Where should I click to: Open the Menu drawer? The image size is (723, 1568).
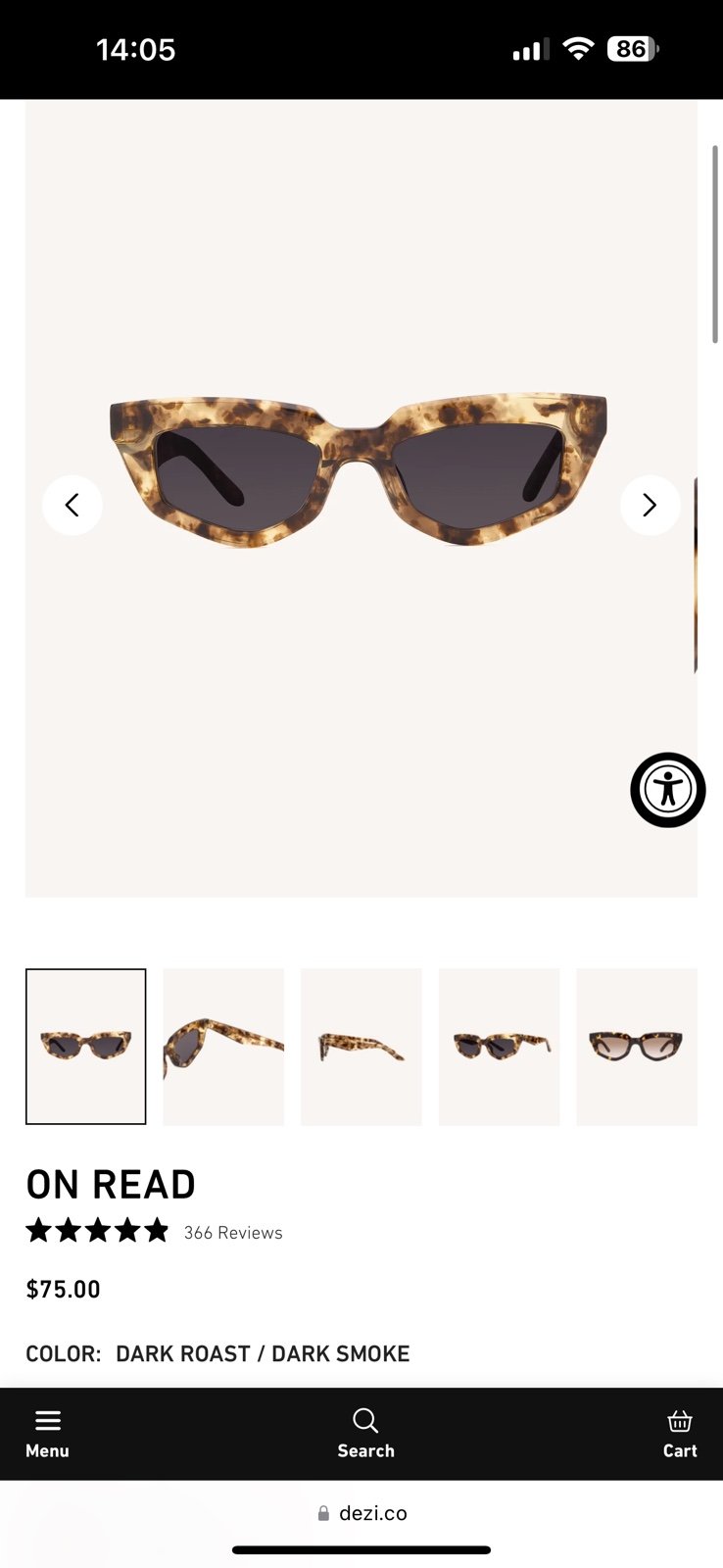coord(47,1434)
